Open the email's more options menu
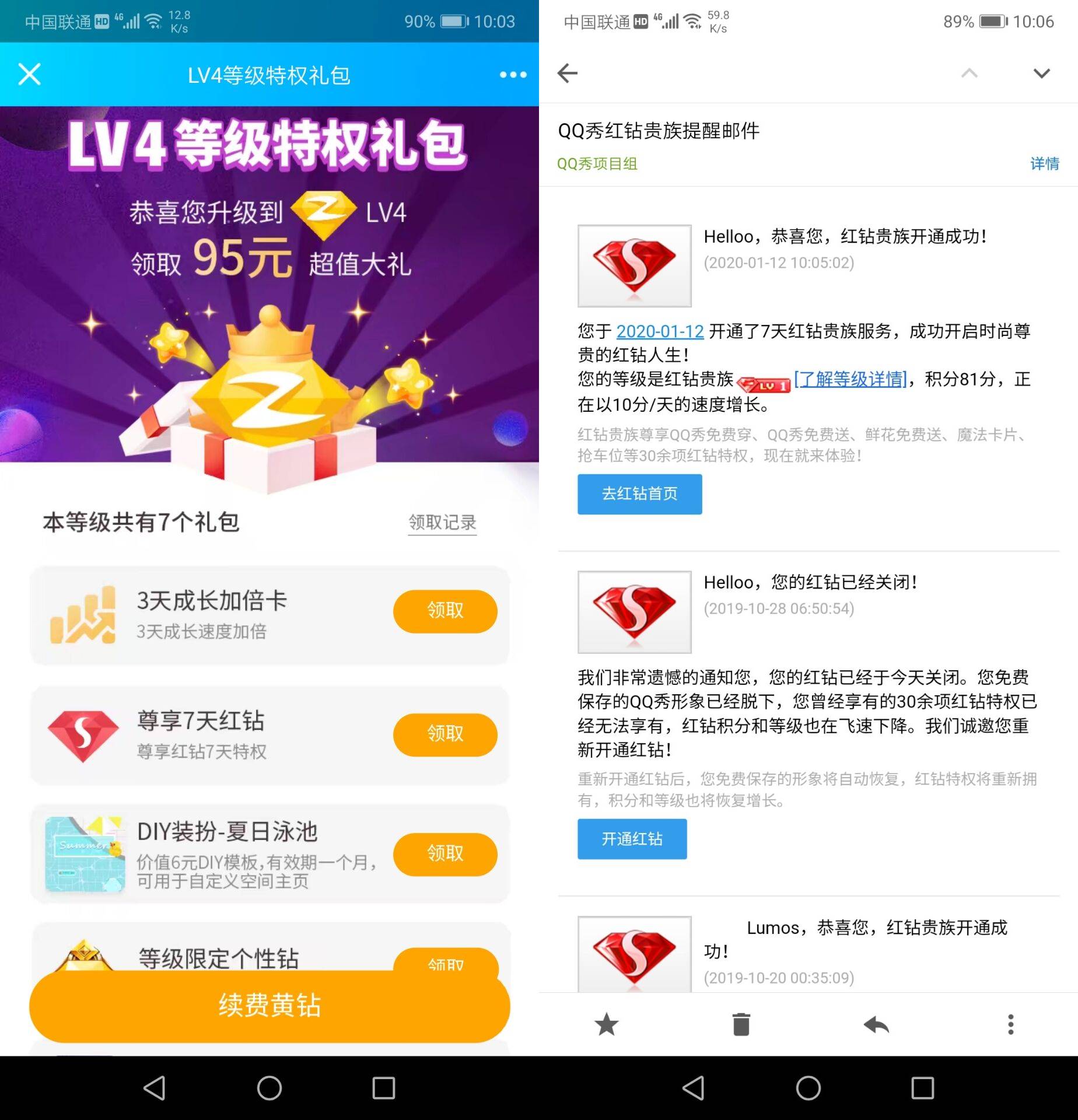This screenshot has height=1120, width=1078. [1010, 1024]
